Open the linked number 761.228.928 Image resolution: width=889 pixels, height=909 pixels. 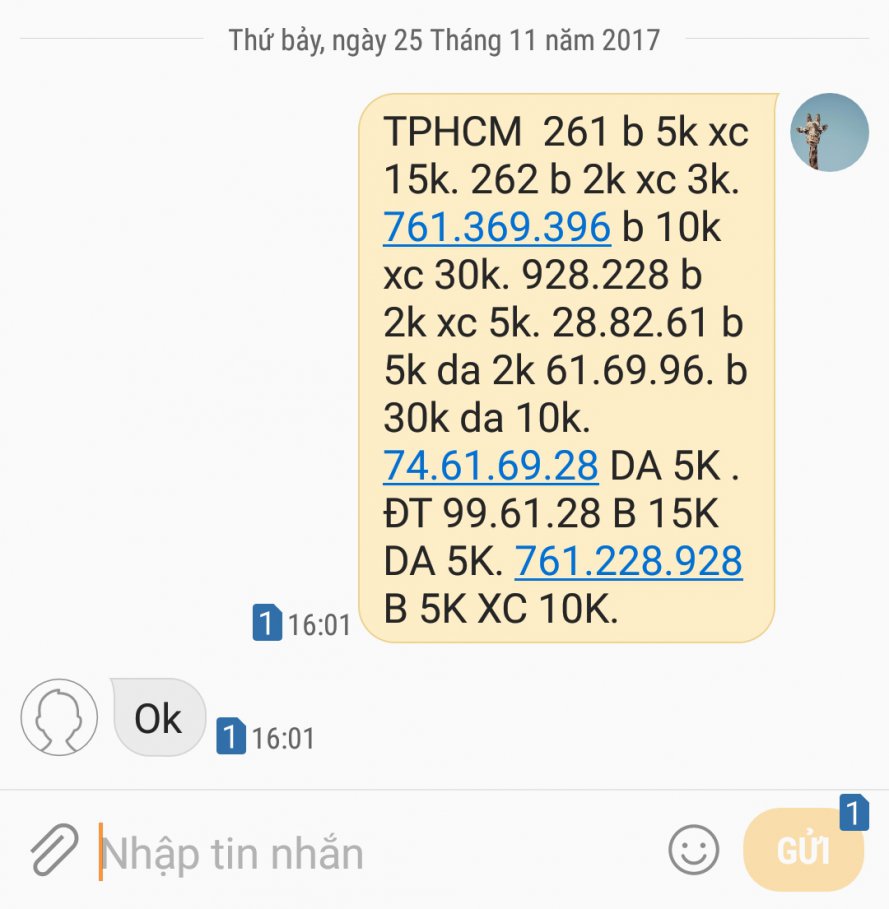[x=628, y=561]
